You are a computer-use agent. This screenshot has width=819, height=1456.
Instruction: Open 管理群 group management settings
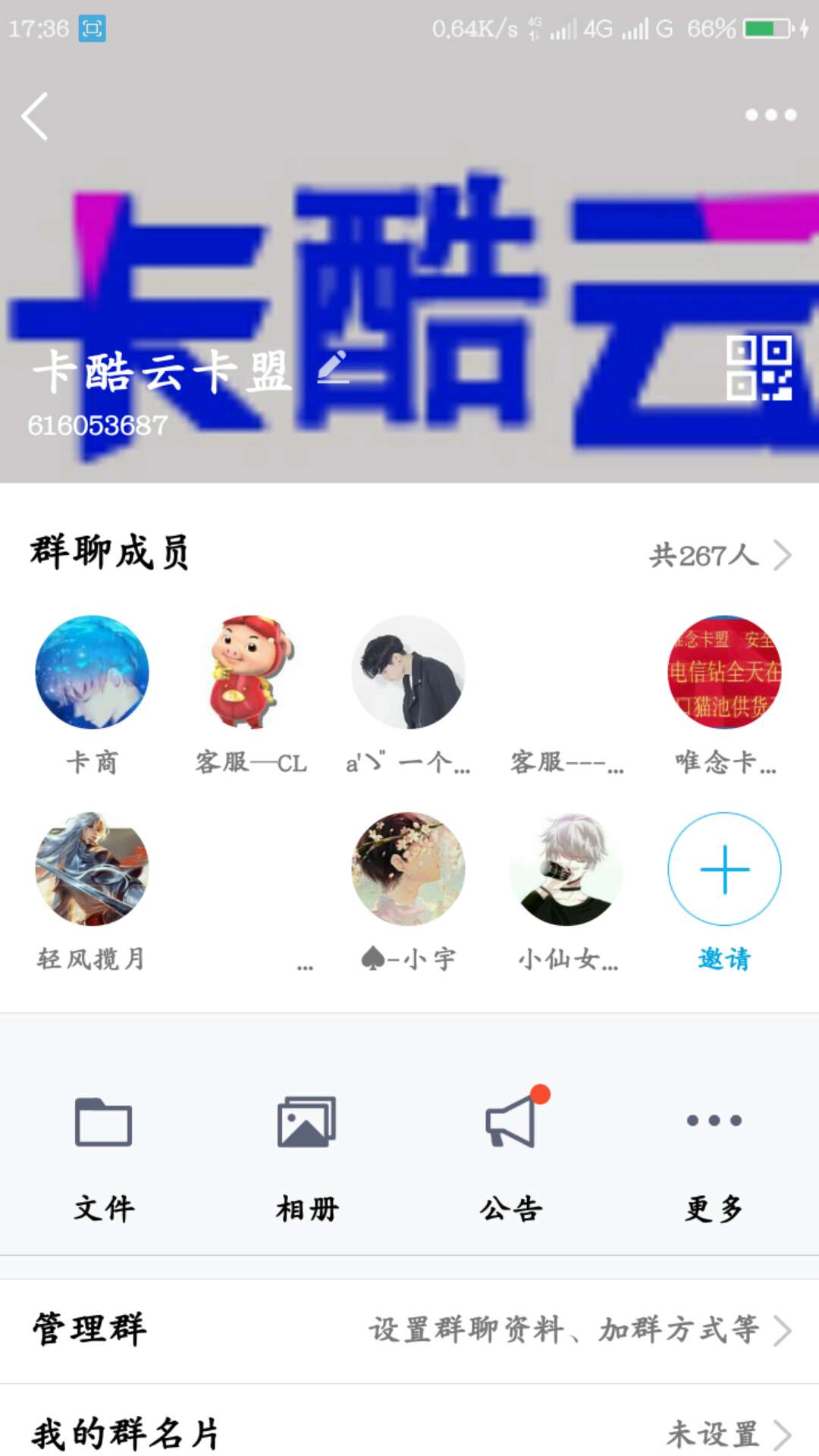[409, 1329]
